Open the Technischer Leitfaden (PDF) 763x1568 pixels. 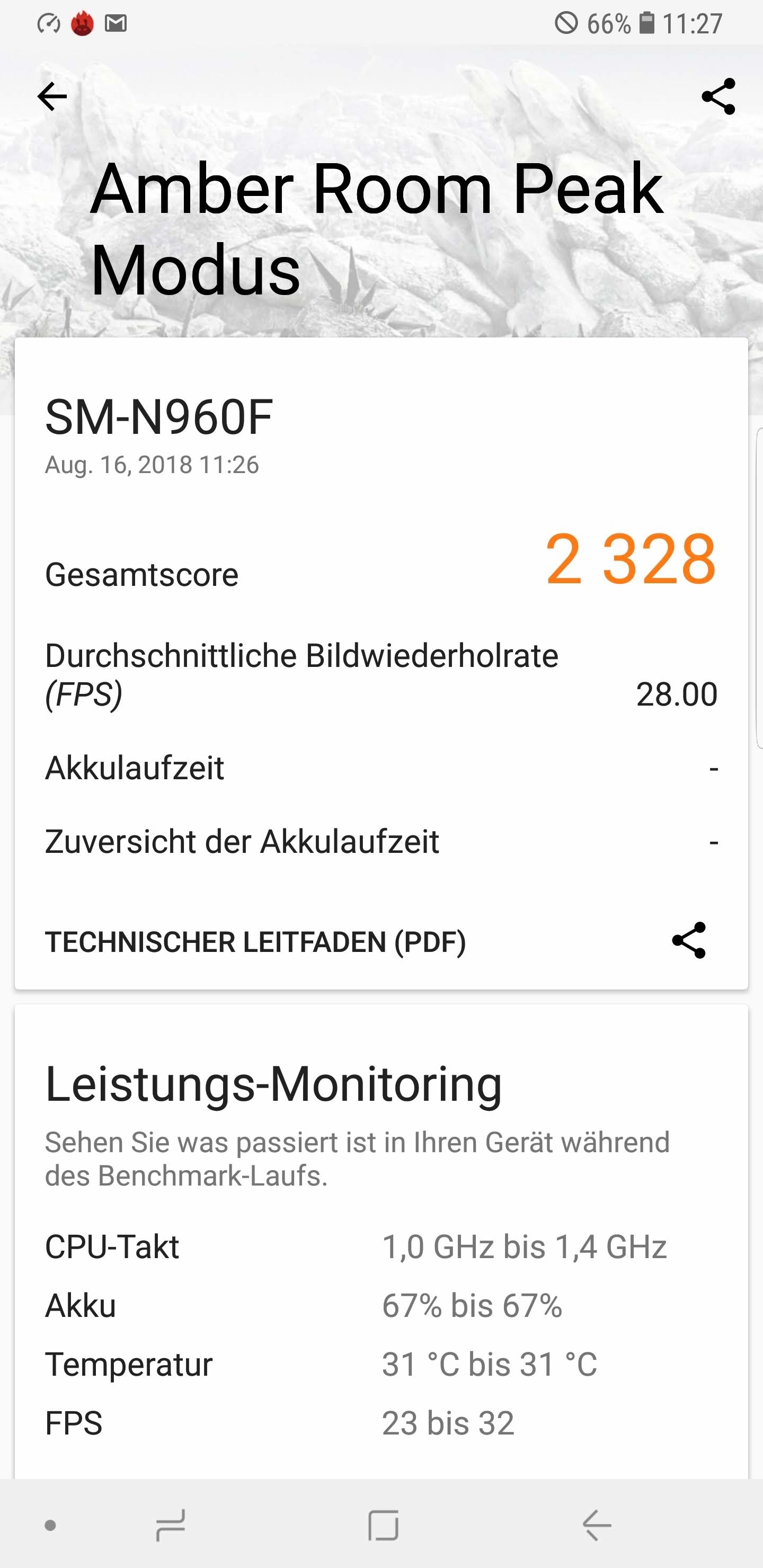coord(256,942)
